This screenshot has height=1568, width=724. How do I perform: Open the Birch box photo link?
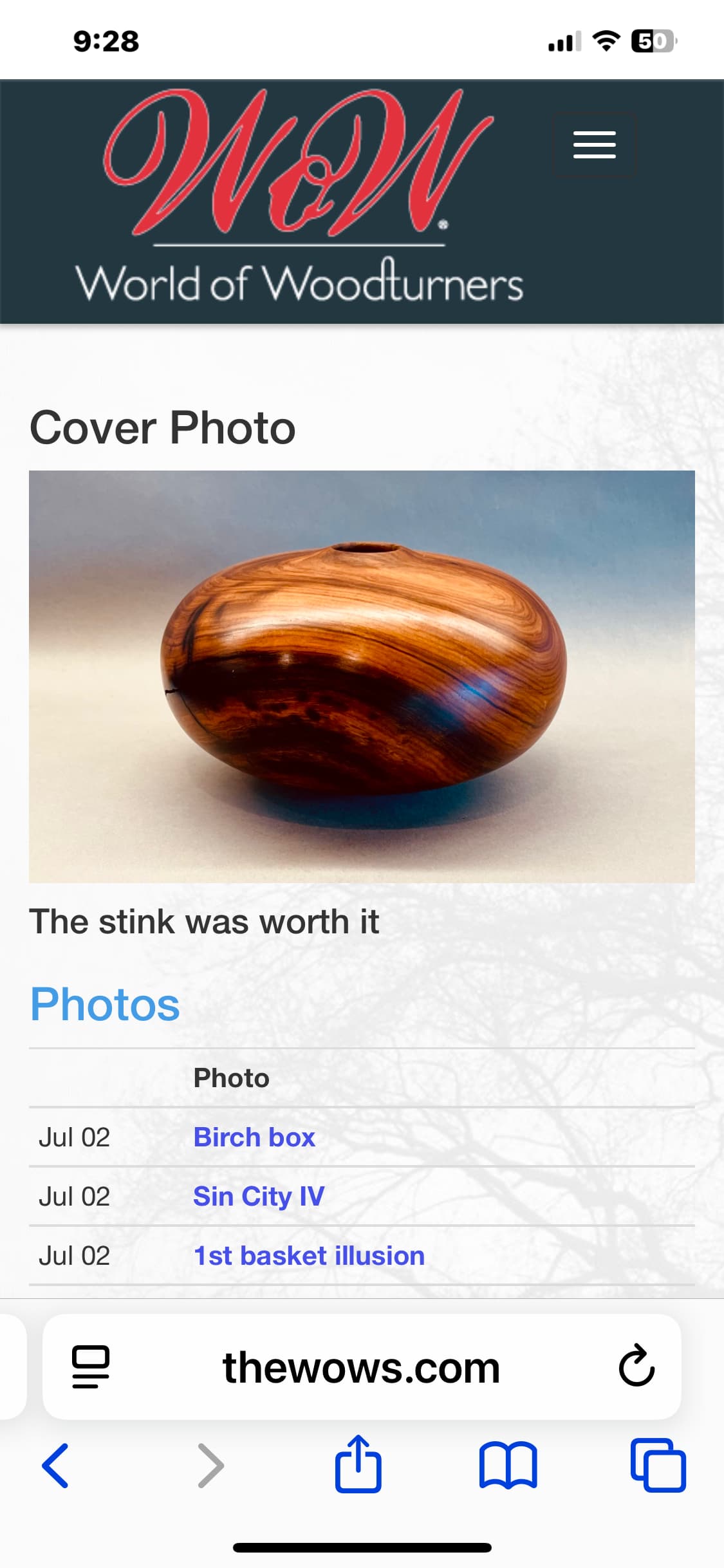point(254,1137)
